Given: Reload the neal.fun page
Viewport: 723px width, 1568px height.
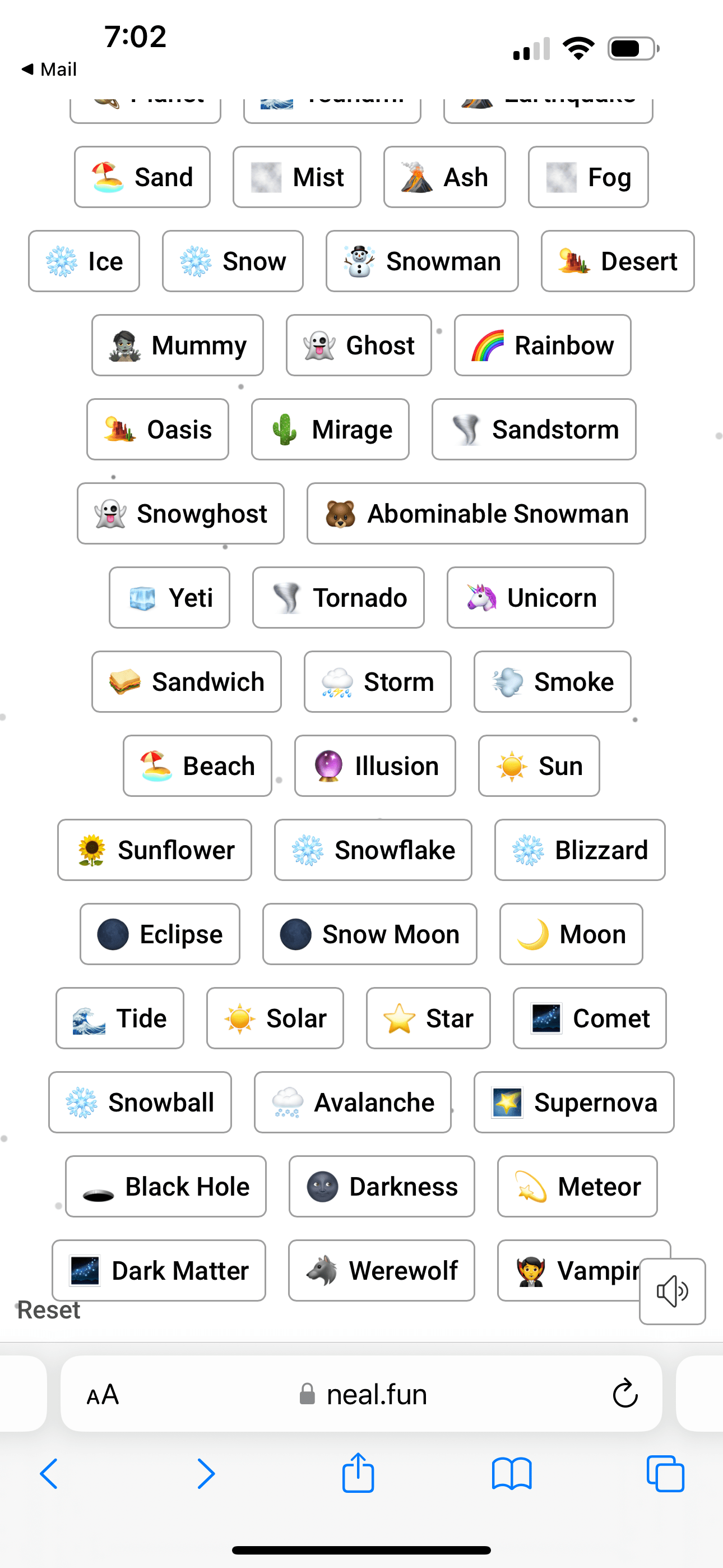Looking at the screenshot, I should 624,1393.
